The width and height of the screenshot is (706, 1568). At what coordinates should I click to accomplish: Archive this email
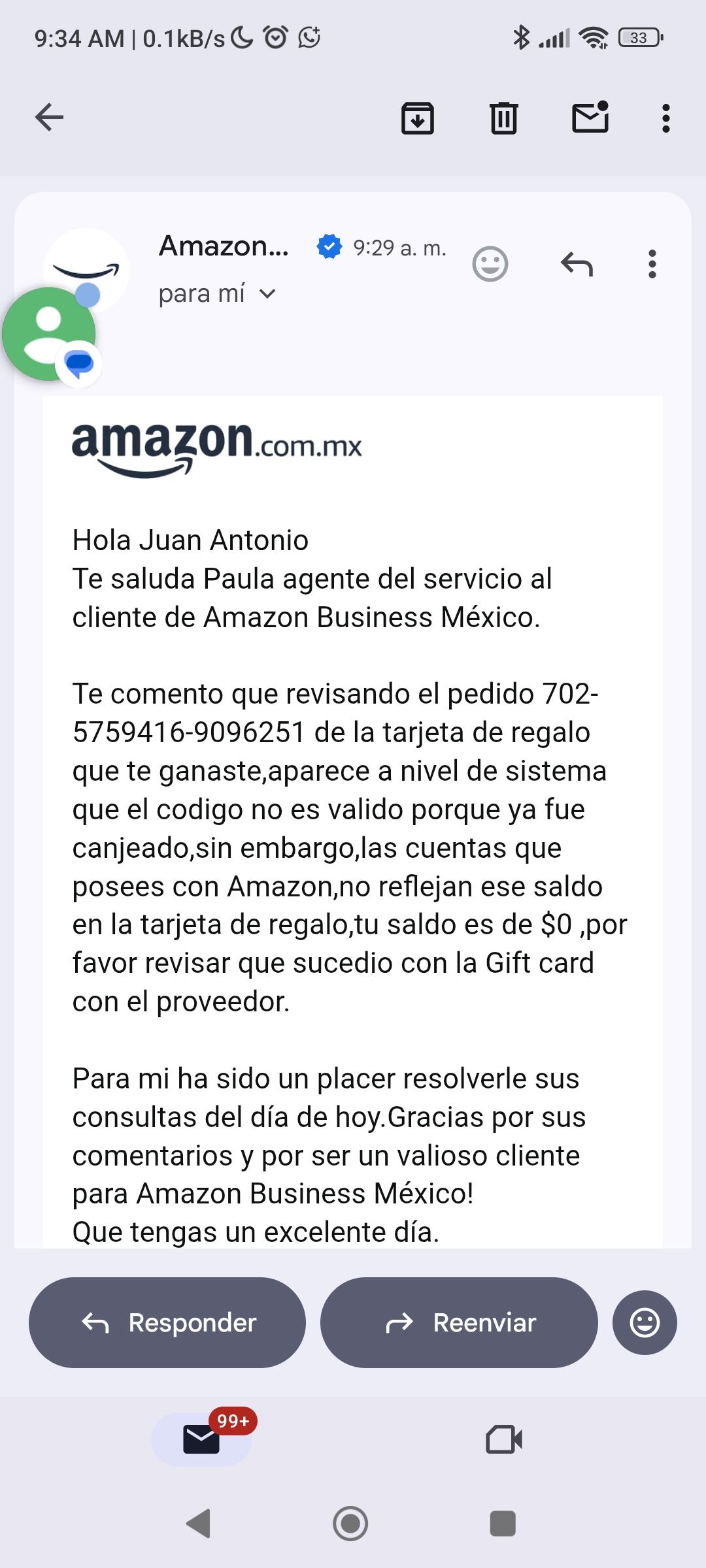click(x=417, y=118)
